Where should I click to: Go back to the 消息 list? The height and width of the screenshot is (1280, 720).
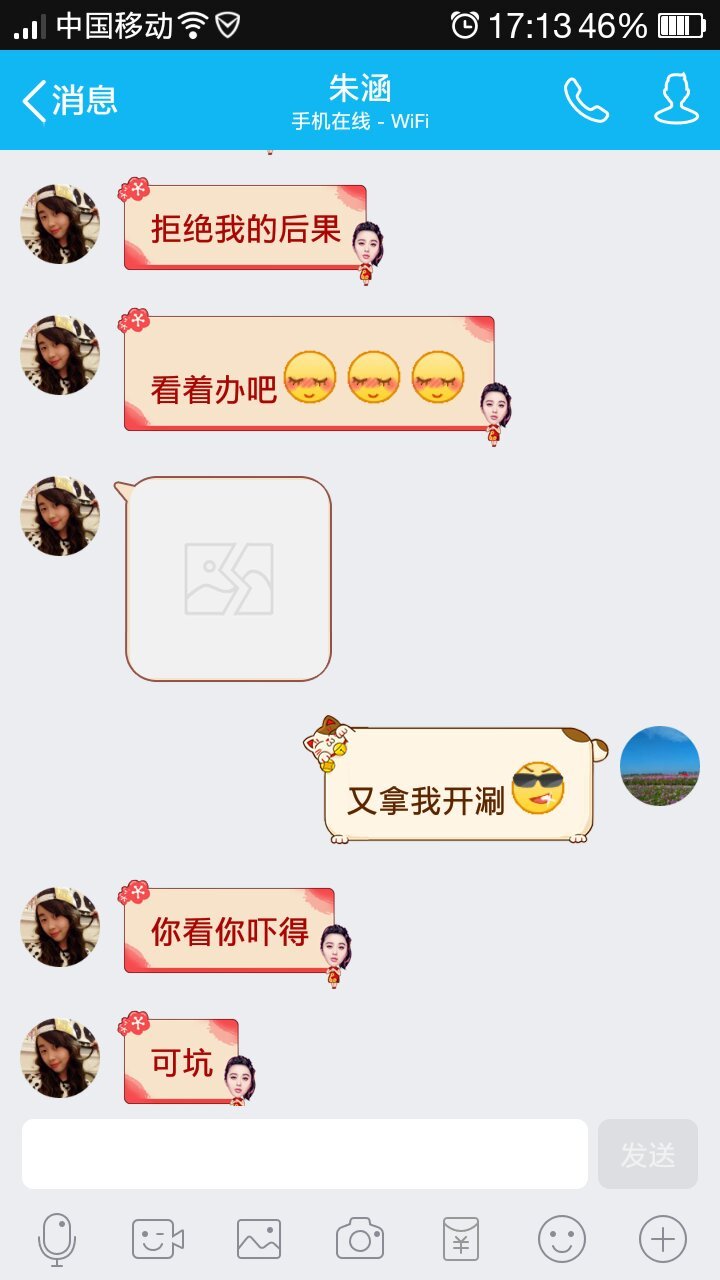(x=68, y=100)
